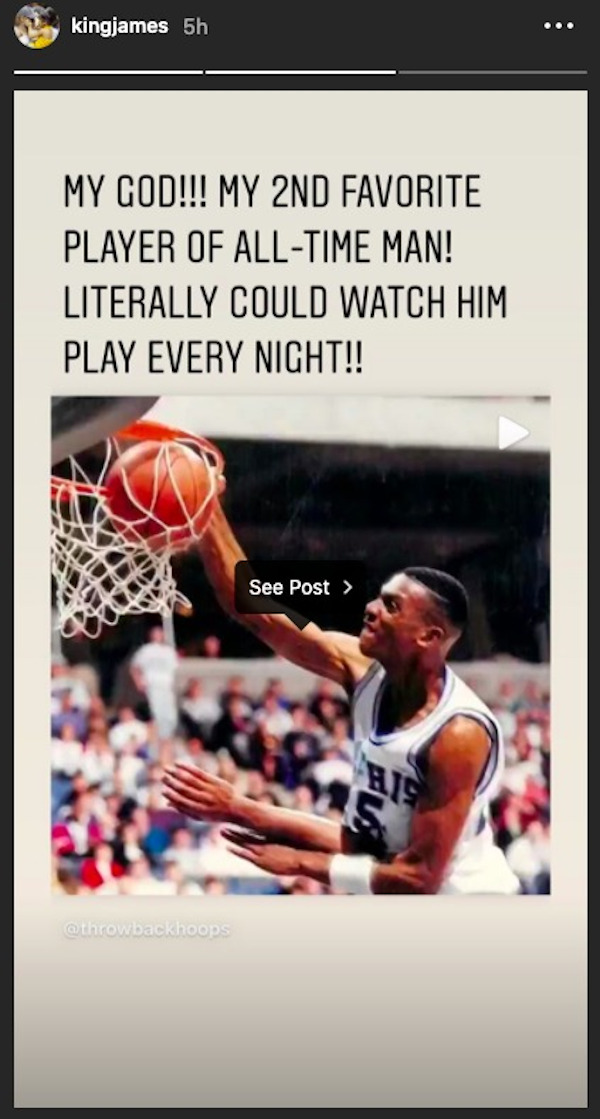This screenshot has width=600, height=1119.
Task: Open kingjames profile from the avatar
Action: [36, 26]
